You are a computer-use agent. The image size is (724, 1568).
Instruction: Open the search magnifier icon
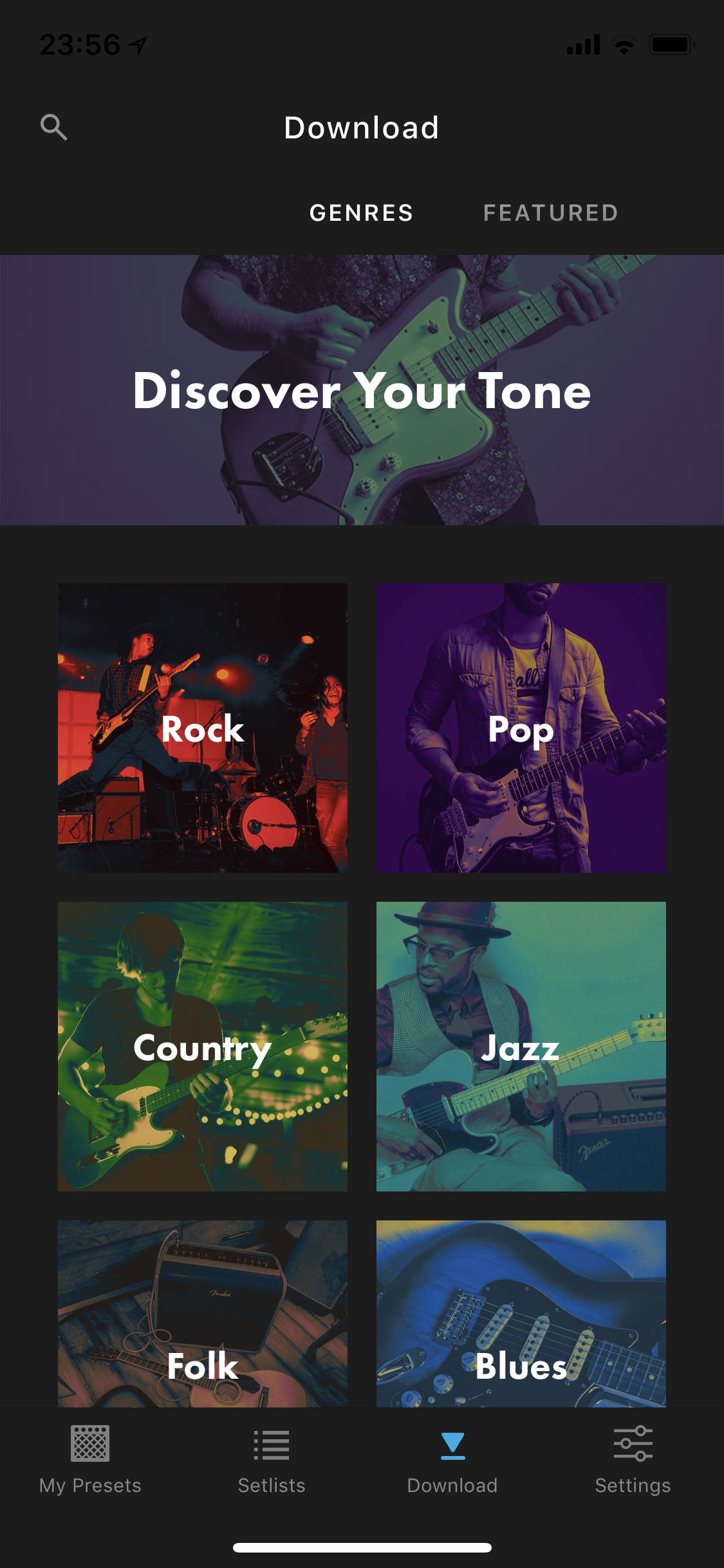point(53,127)
